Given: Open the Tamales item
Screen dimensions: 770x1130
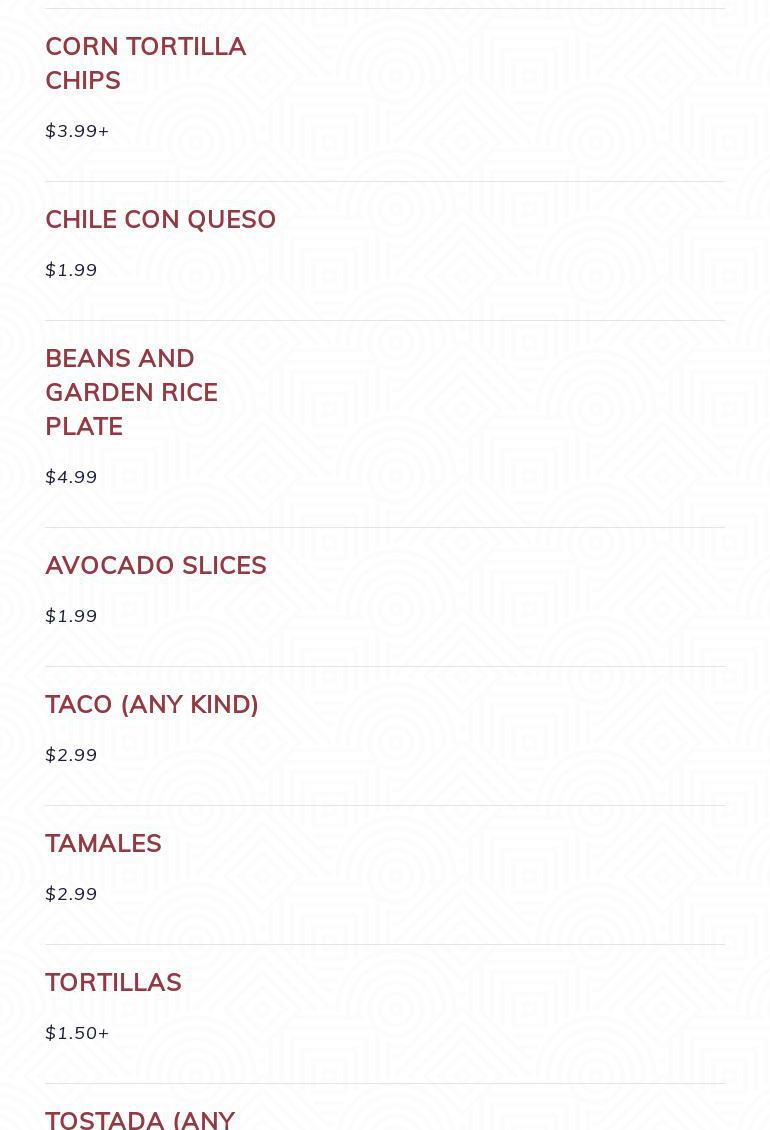Looking at the screenshot, I should point(103,844).
